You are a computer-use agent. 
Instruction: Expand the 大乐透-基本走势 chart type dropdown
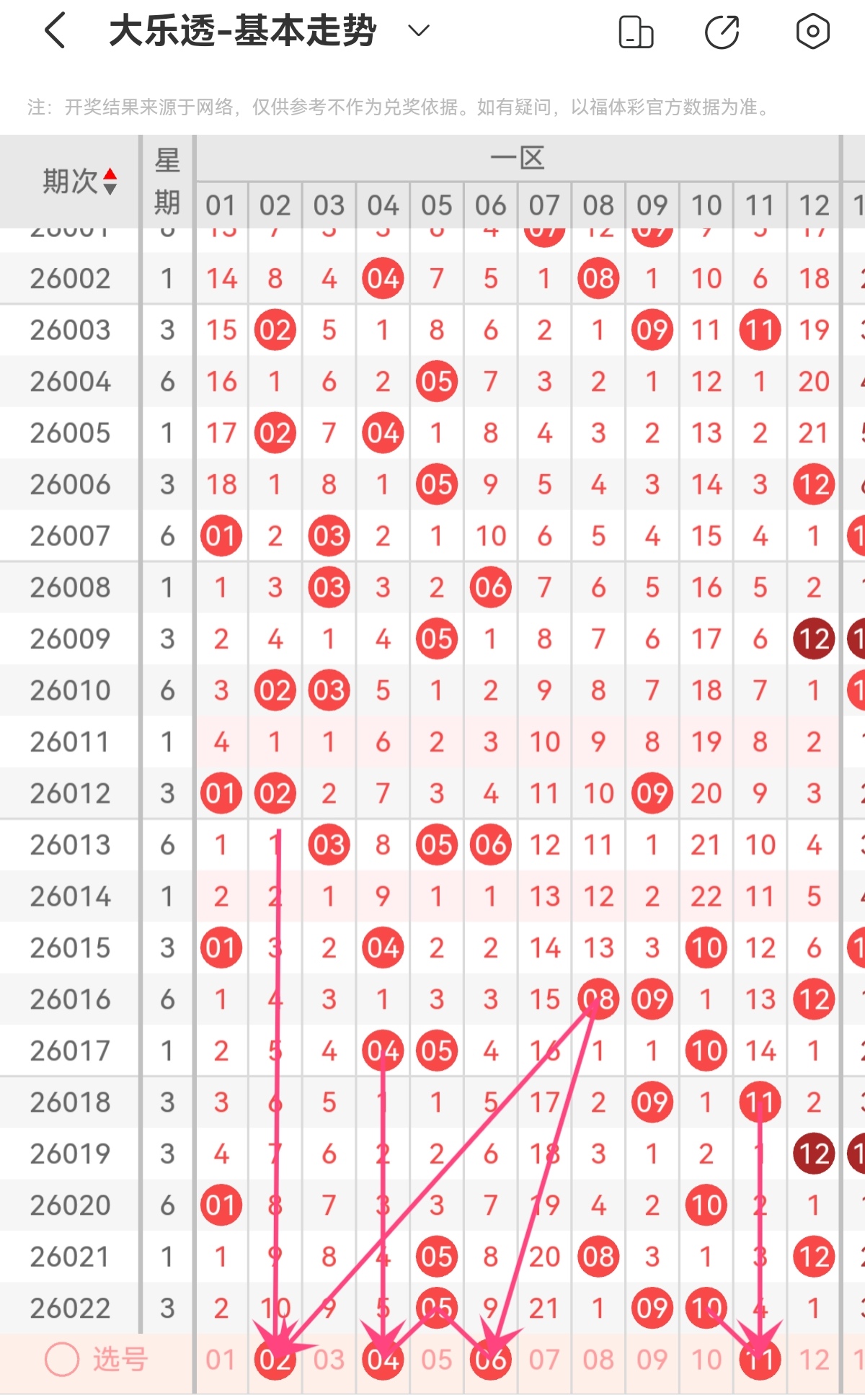click(x=418, y=30)
